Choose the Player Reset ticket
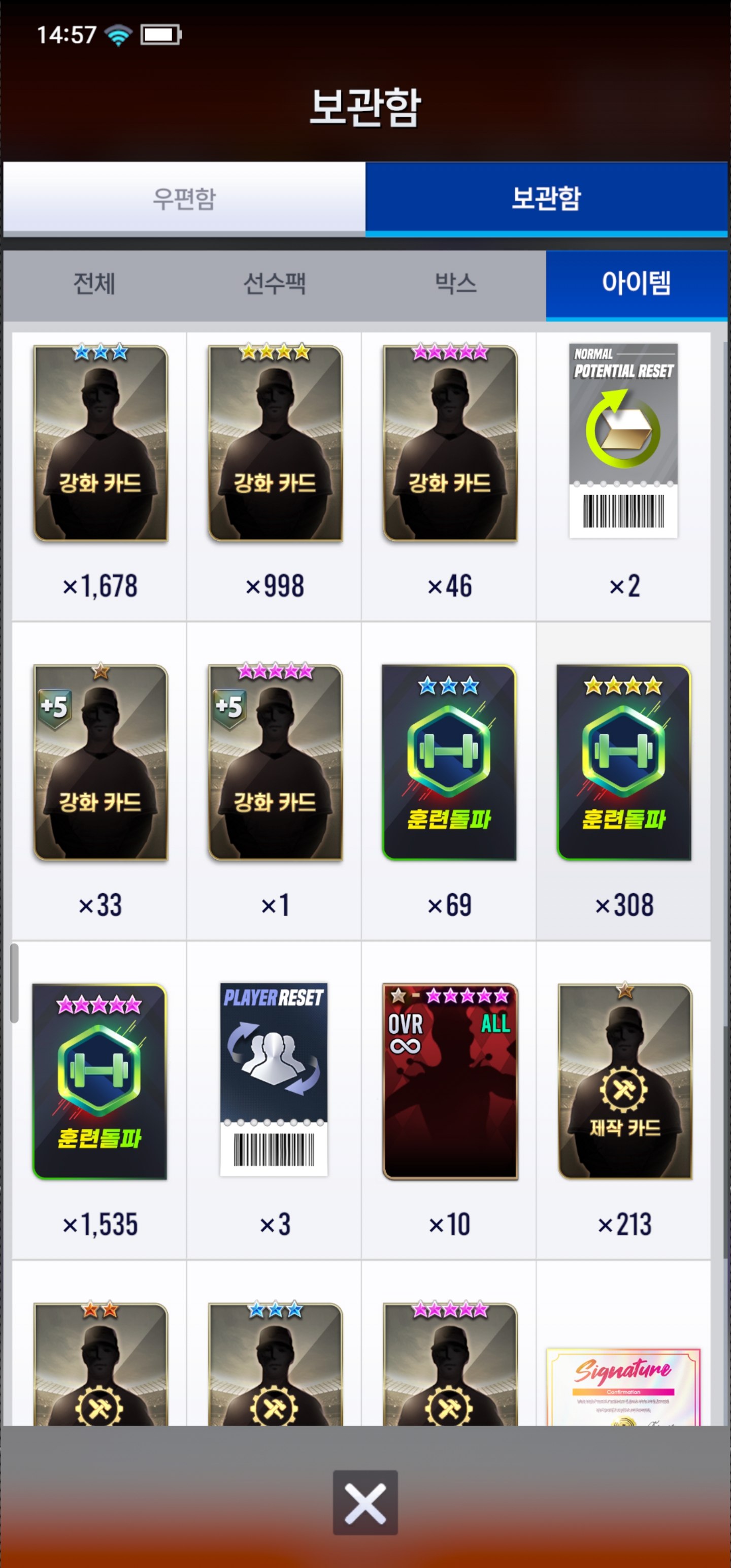 (274, 1079)
